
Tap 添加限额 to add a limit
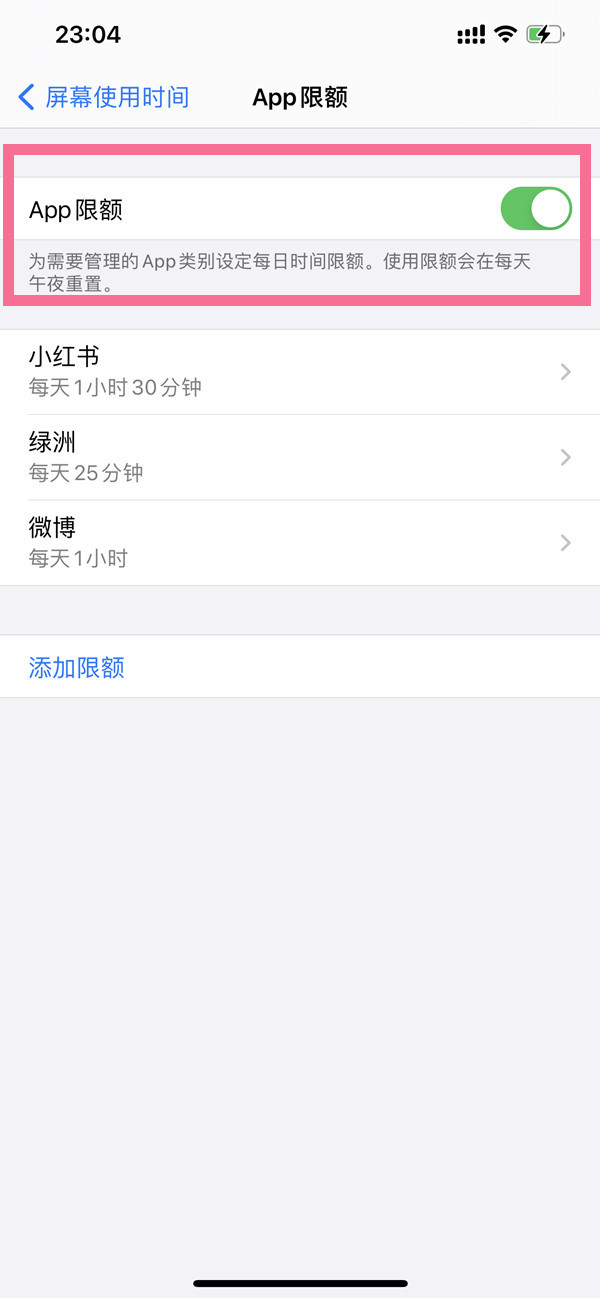click(x=77, y=668)
